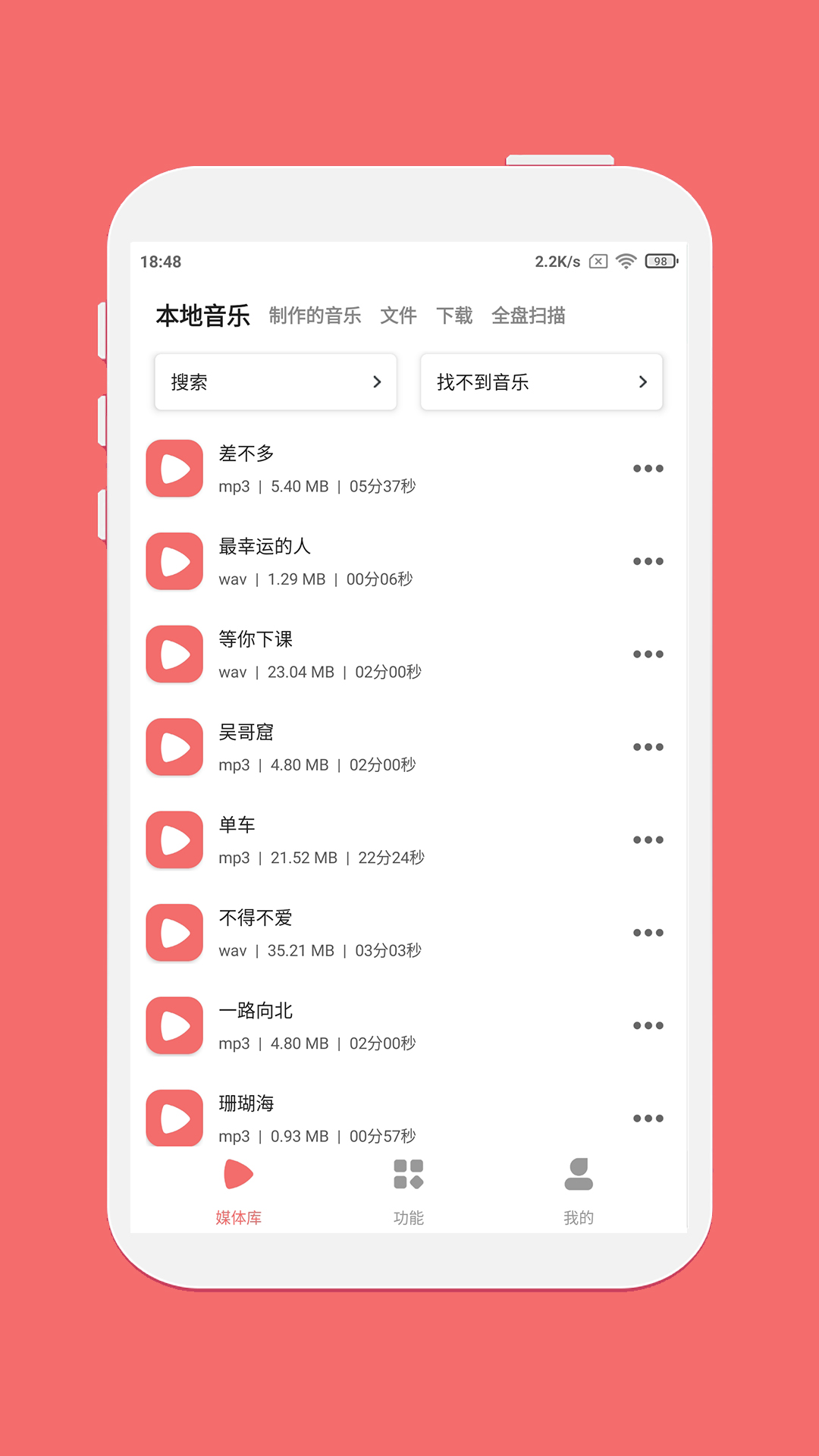This screenshot has width=819, height=1456.
Task: Play the song 吴哥窟
Action: (174, 747)
